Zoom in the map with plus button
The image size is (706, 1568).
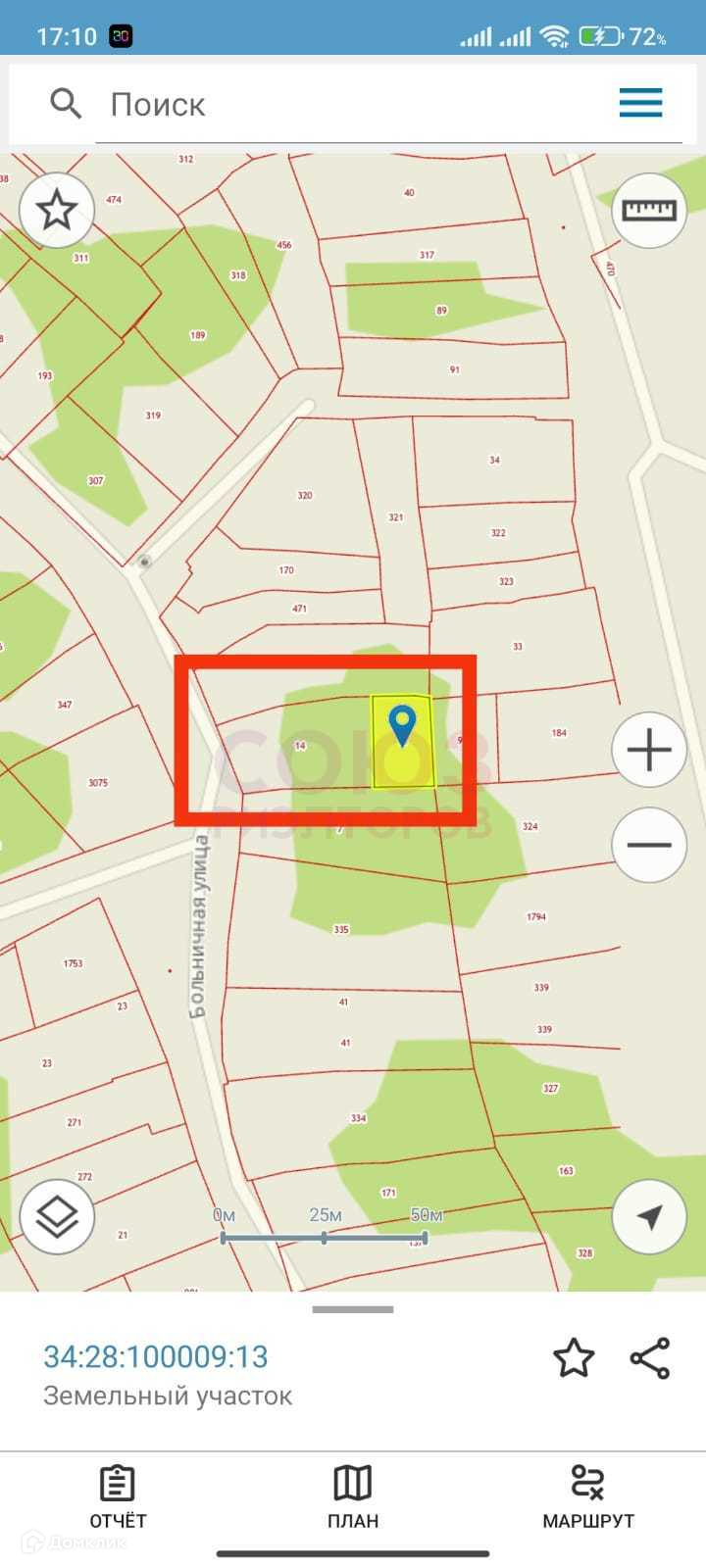point(649,751)
